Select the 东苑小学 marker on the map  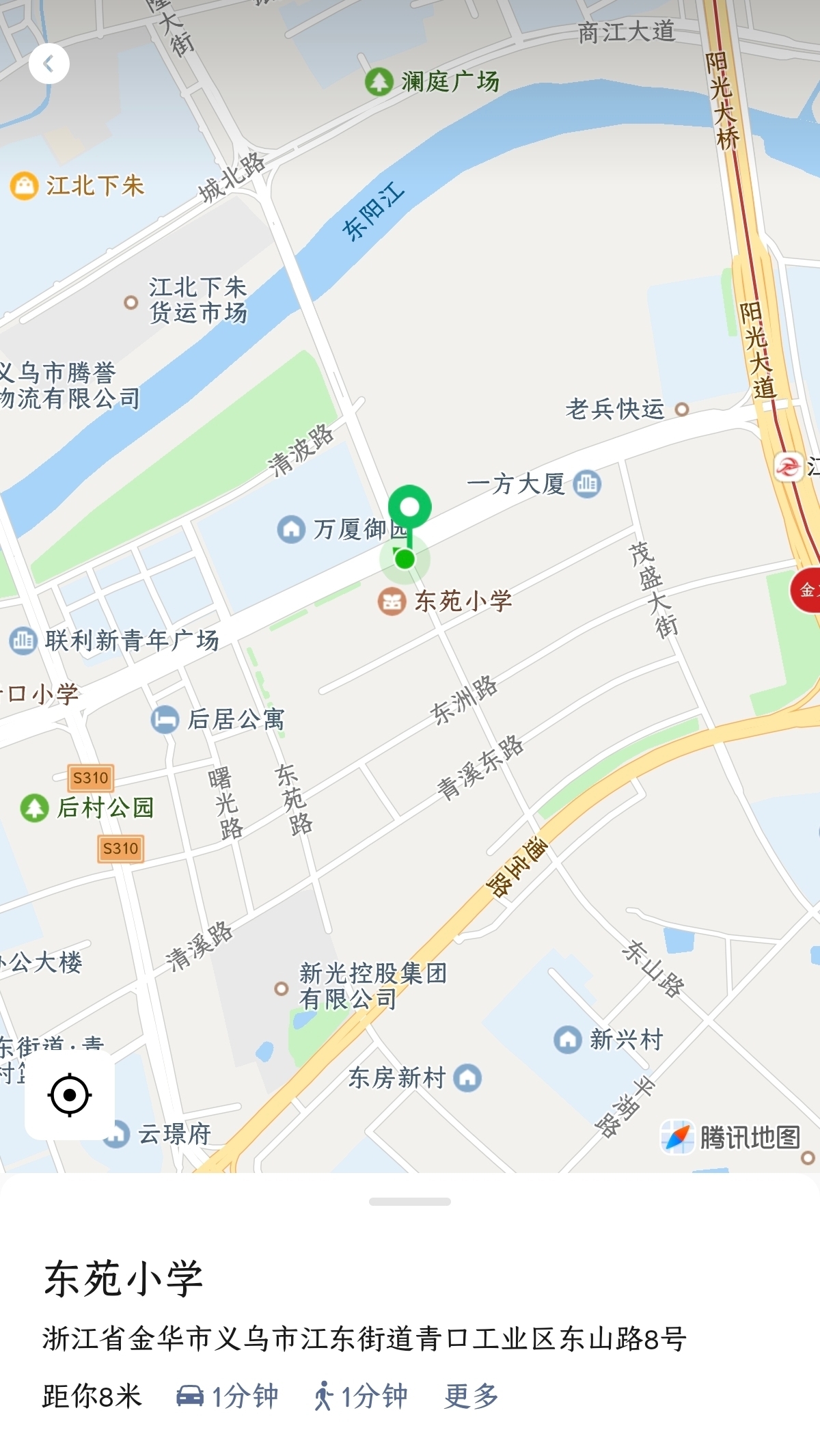click(392, 602)
